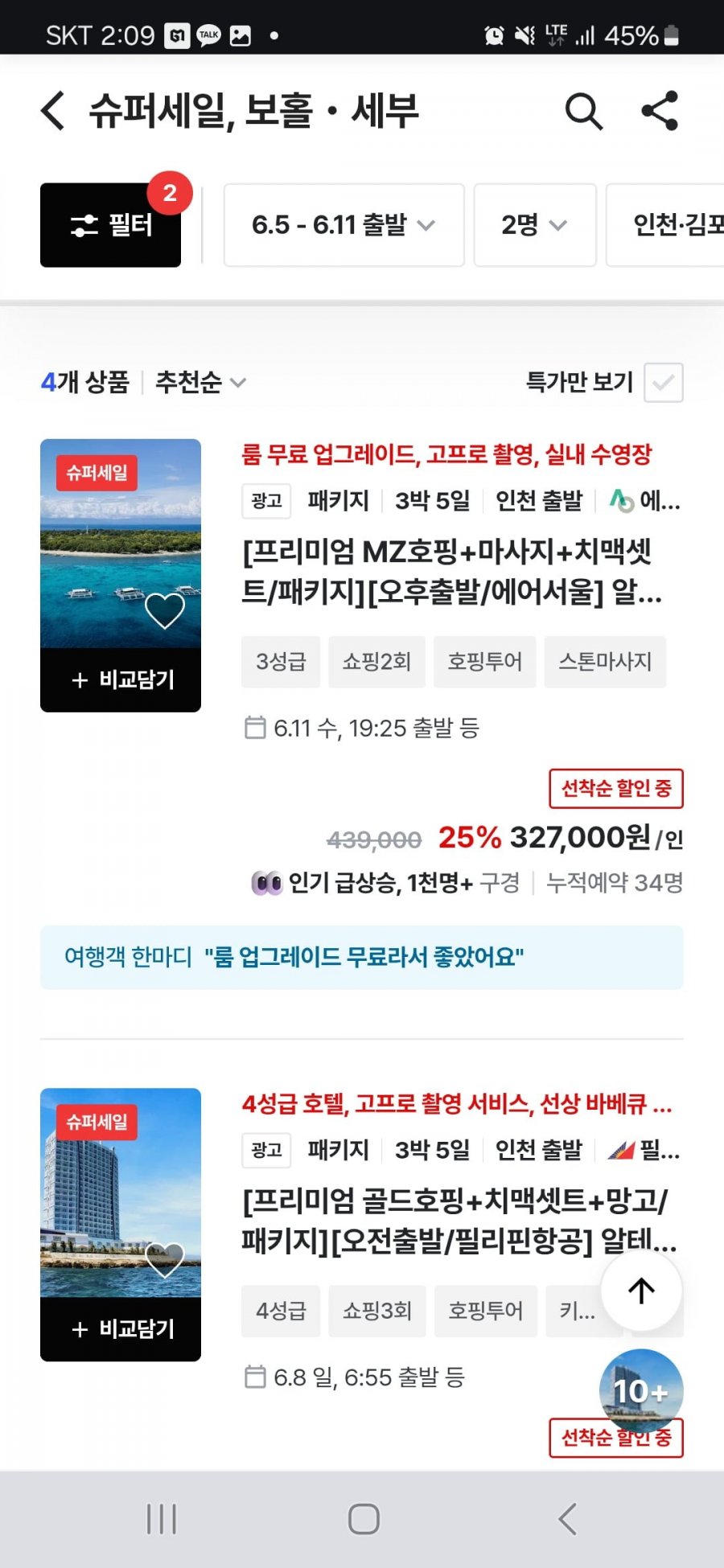Change the 6.5 - 6.11 출발 dates
This screenshot has width=724, height=1568.
coord(343,225)
